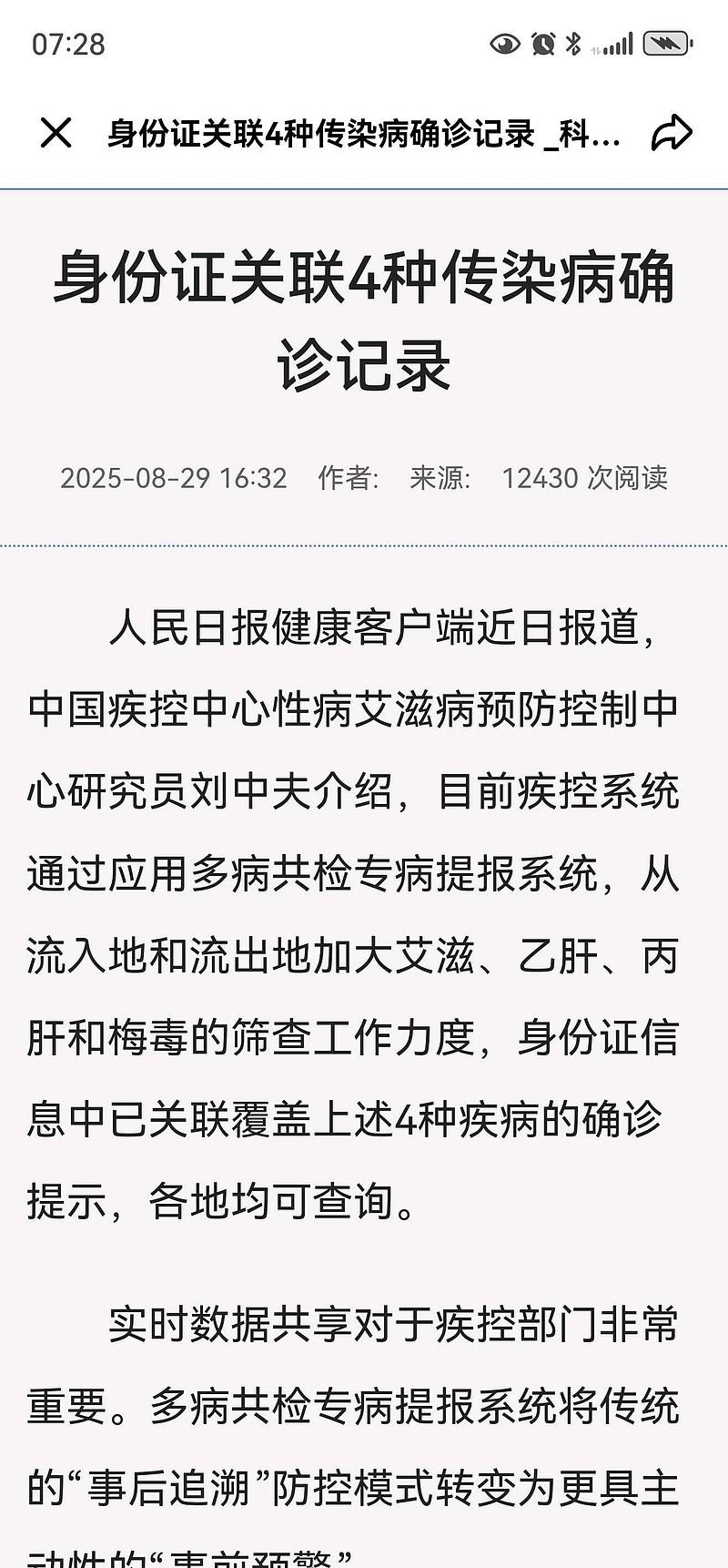Tap the share arrow icon
The height and width of the screenshot is (1568, 728).
click(671, 131)
